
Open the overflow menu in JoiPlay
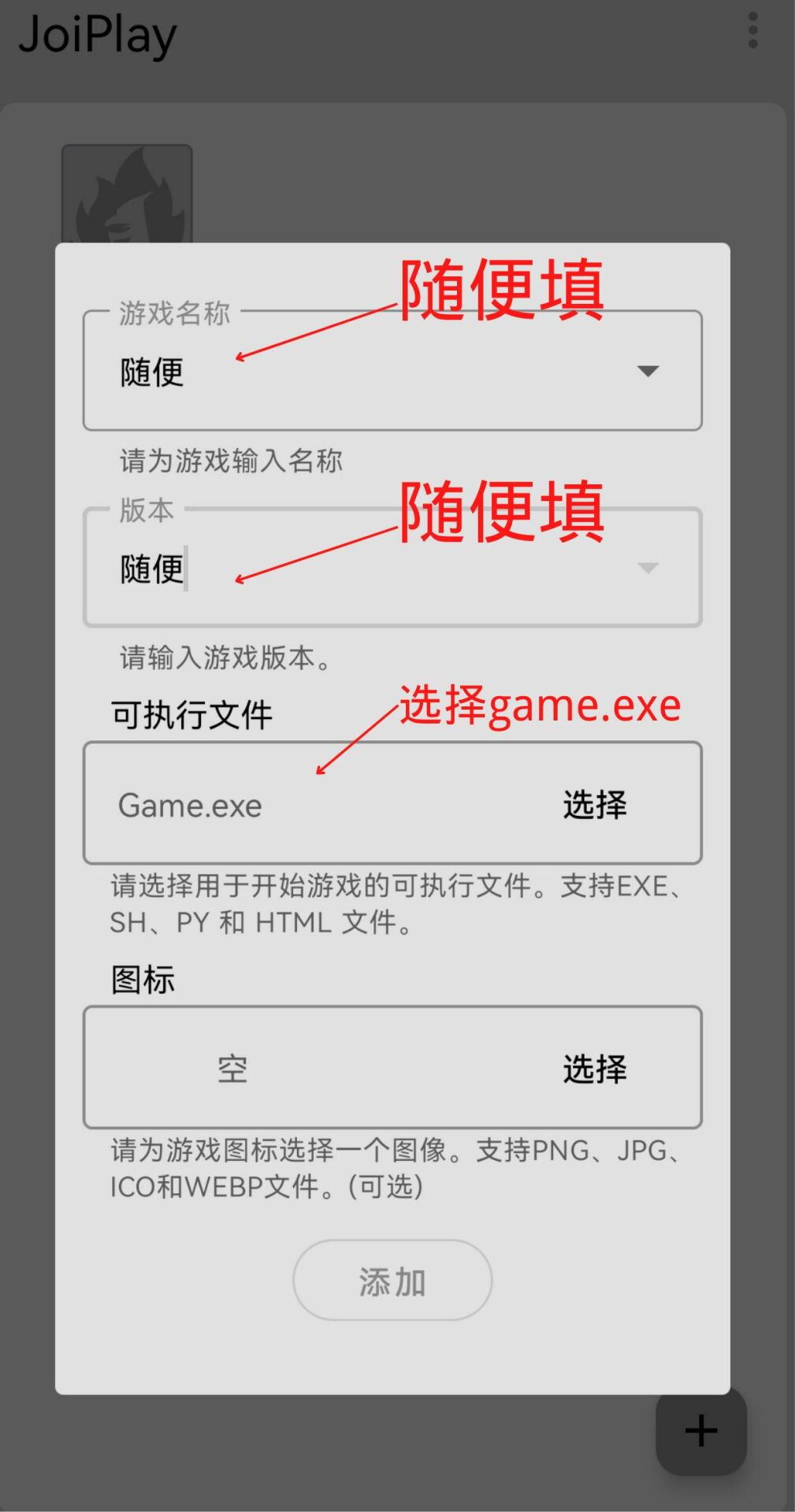tap(752, 31)
